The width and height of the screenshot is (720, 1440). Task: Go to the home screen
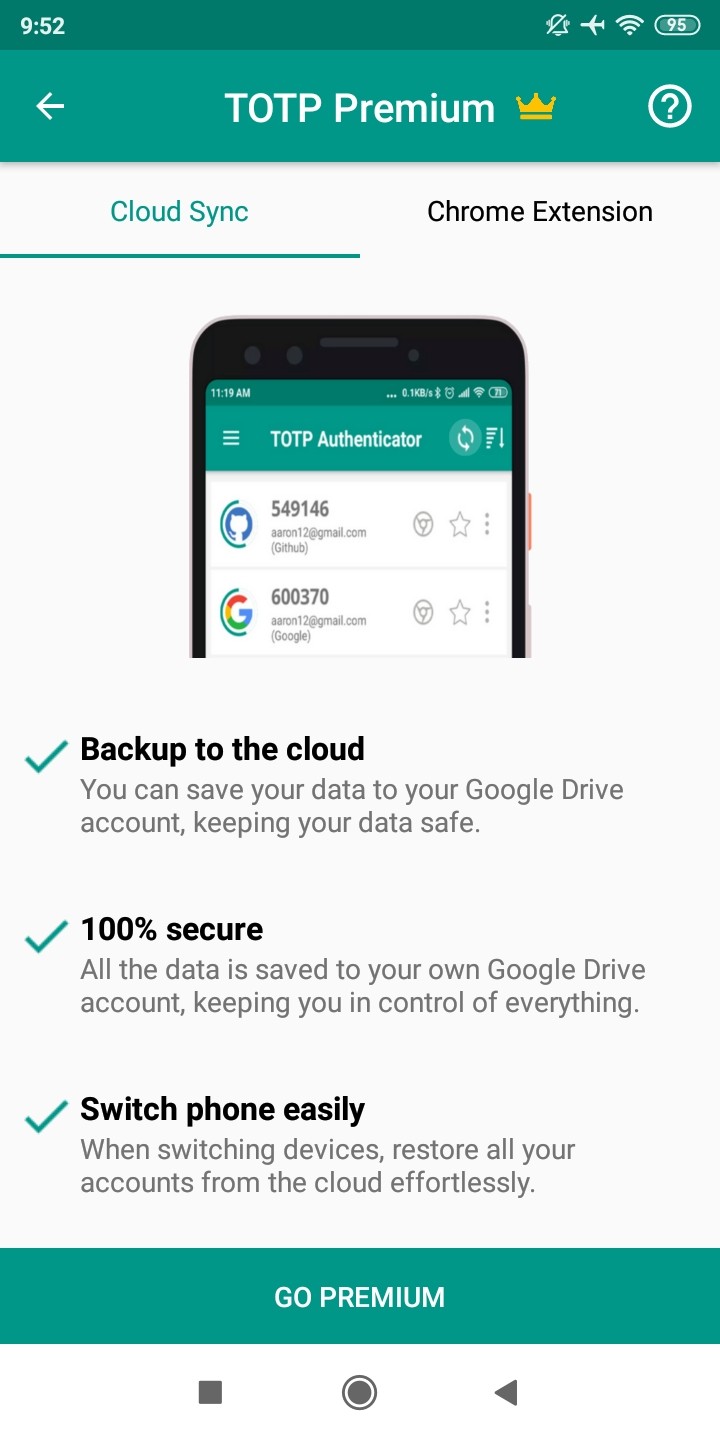359,1392
